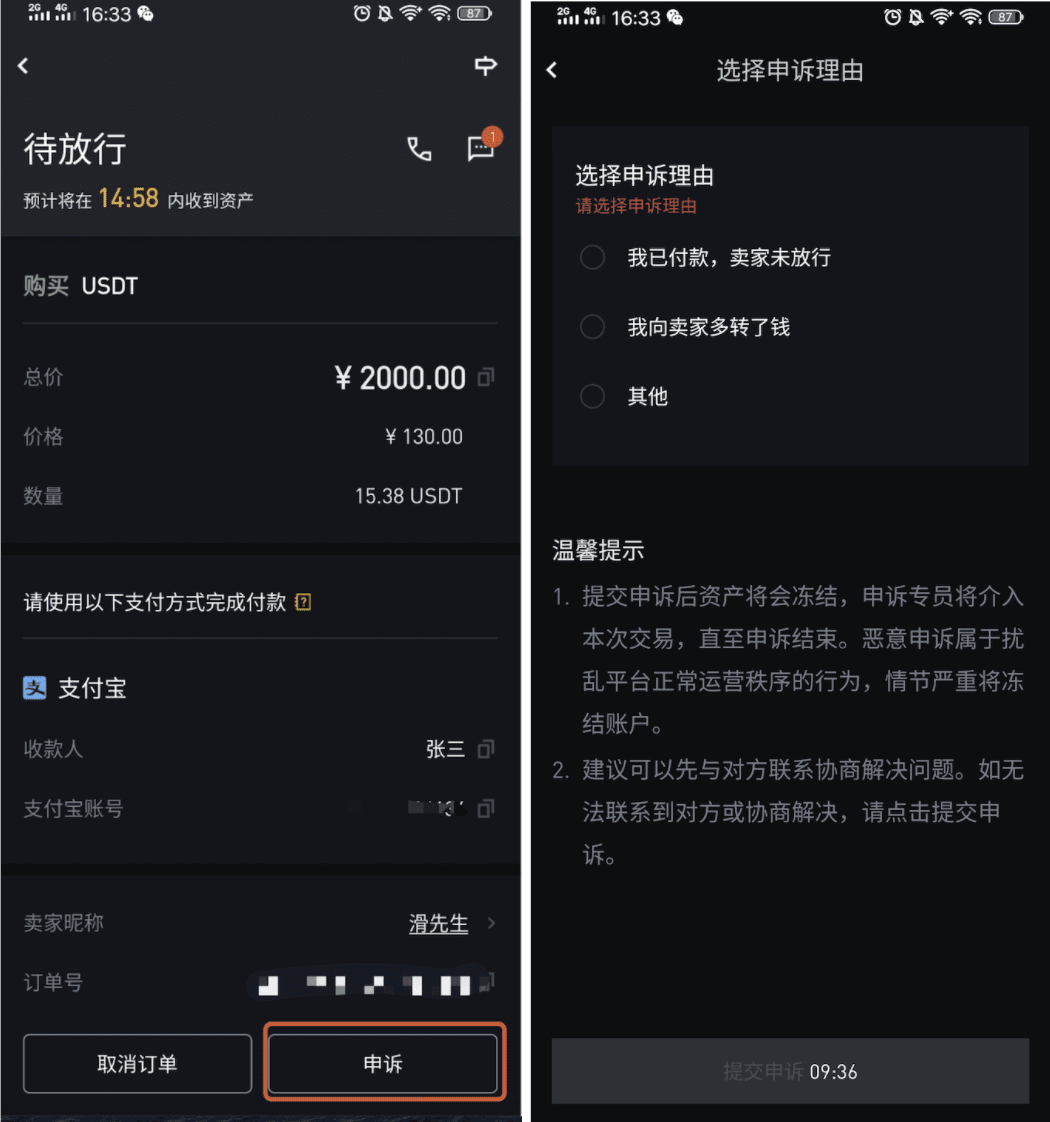Tap the 申诉 appeal button

click(x=383, y=1064)
